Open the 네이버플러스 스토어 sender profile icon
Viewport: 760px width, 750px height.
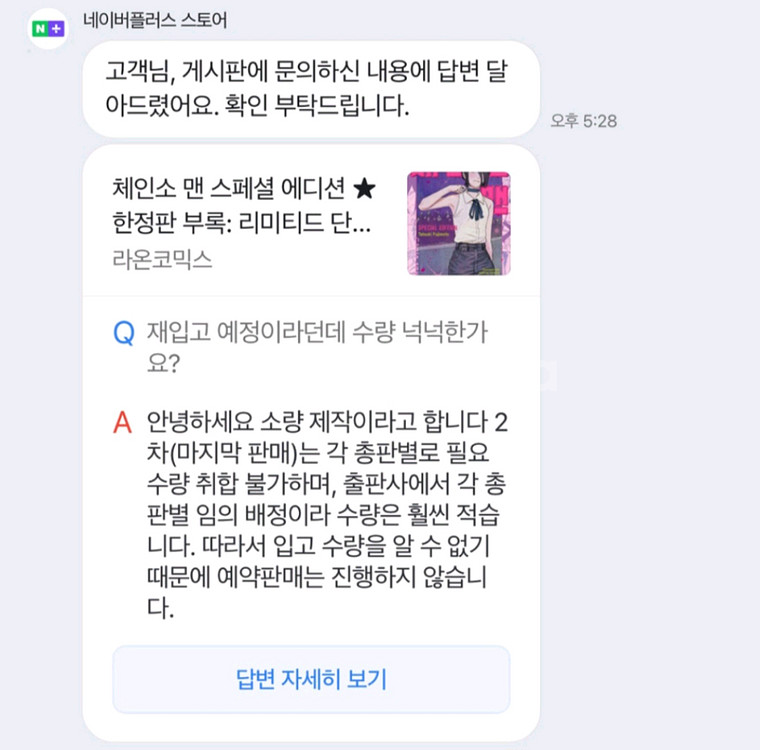coord(48,29)
